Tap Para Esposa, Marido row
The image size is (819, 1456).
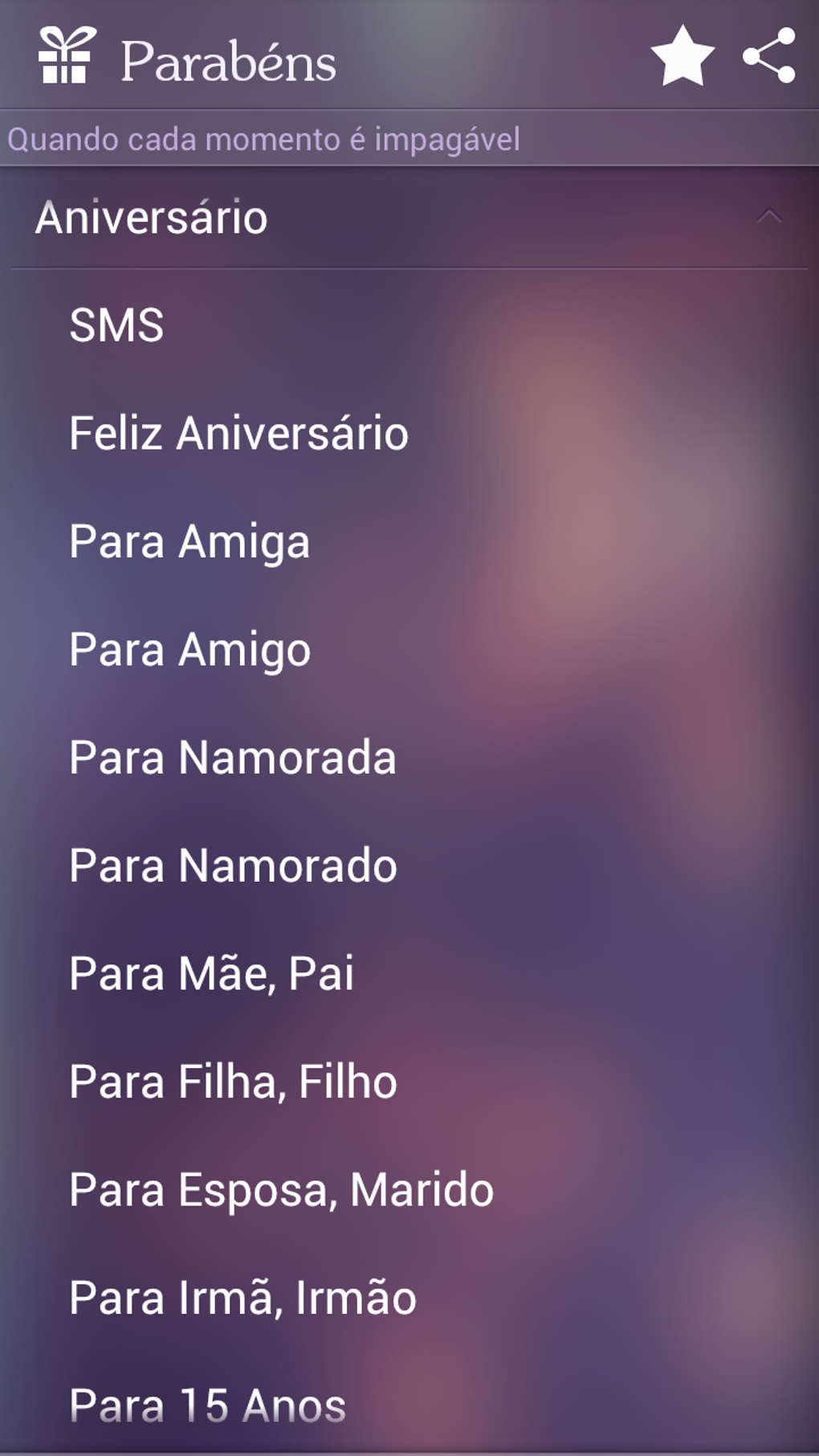281,1189
